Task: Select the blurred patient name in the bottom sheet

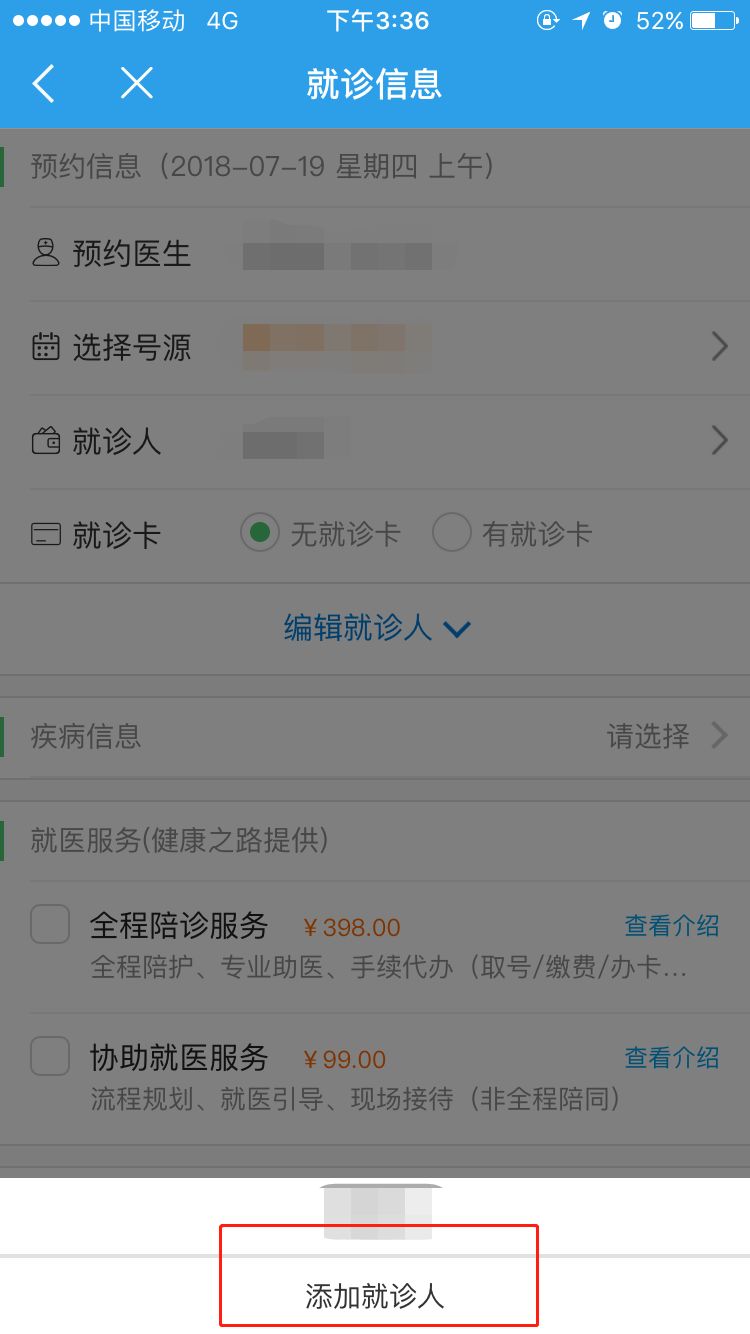Action: [x=380, y=1212]
